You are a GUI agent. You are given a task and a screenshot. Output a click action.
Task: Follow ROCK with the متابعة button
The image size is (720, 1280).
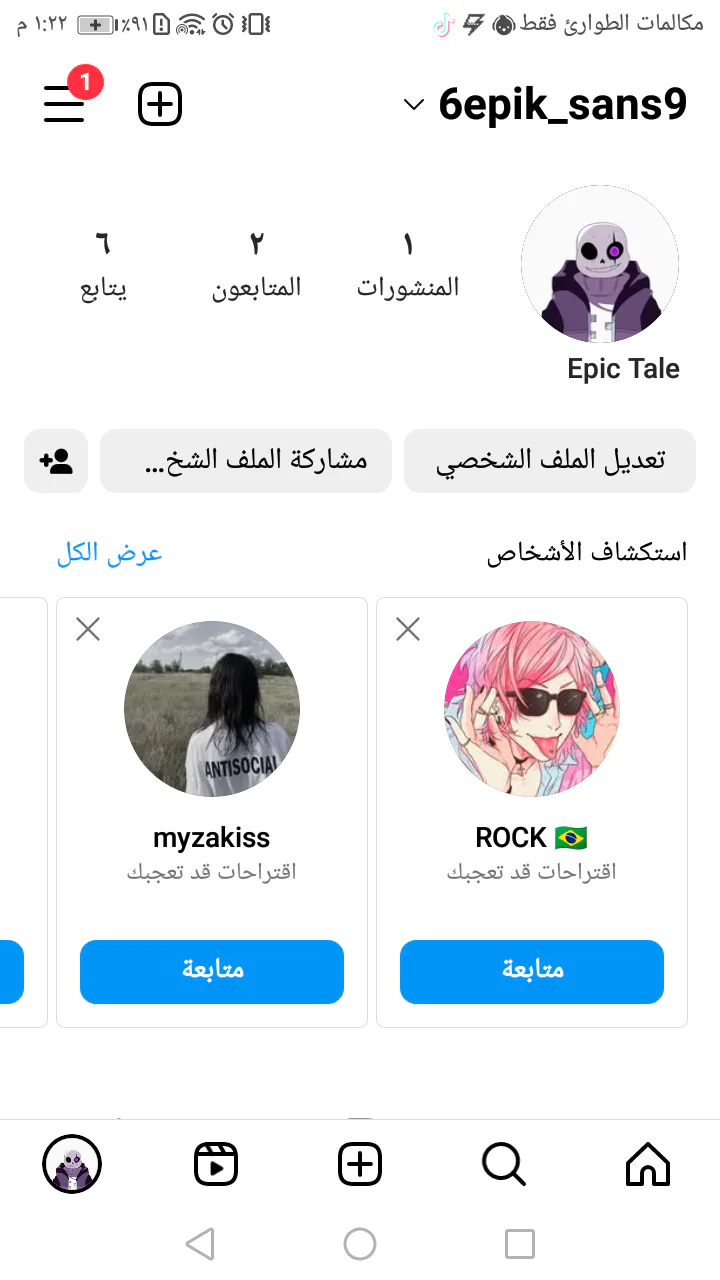tap(531, 971)
